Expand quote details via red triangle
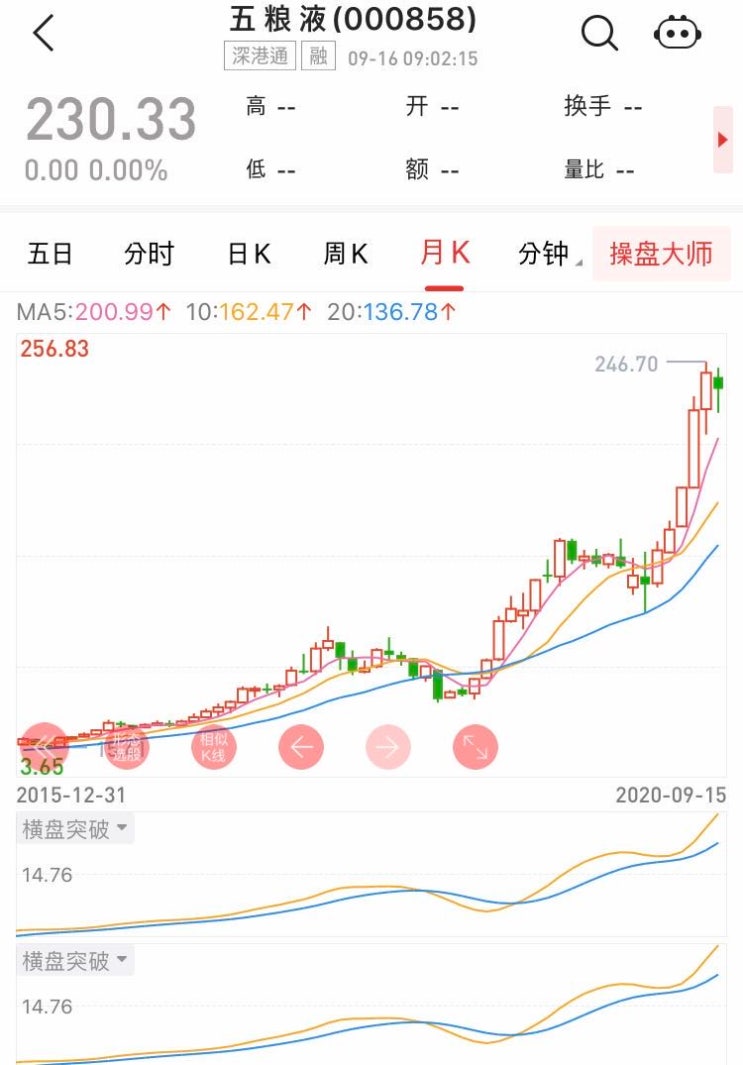 [x=723, y=139]
